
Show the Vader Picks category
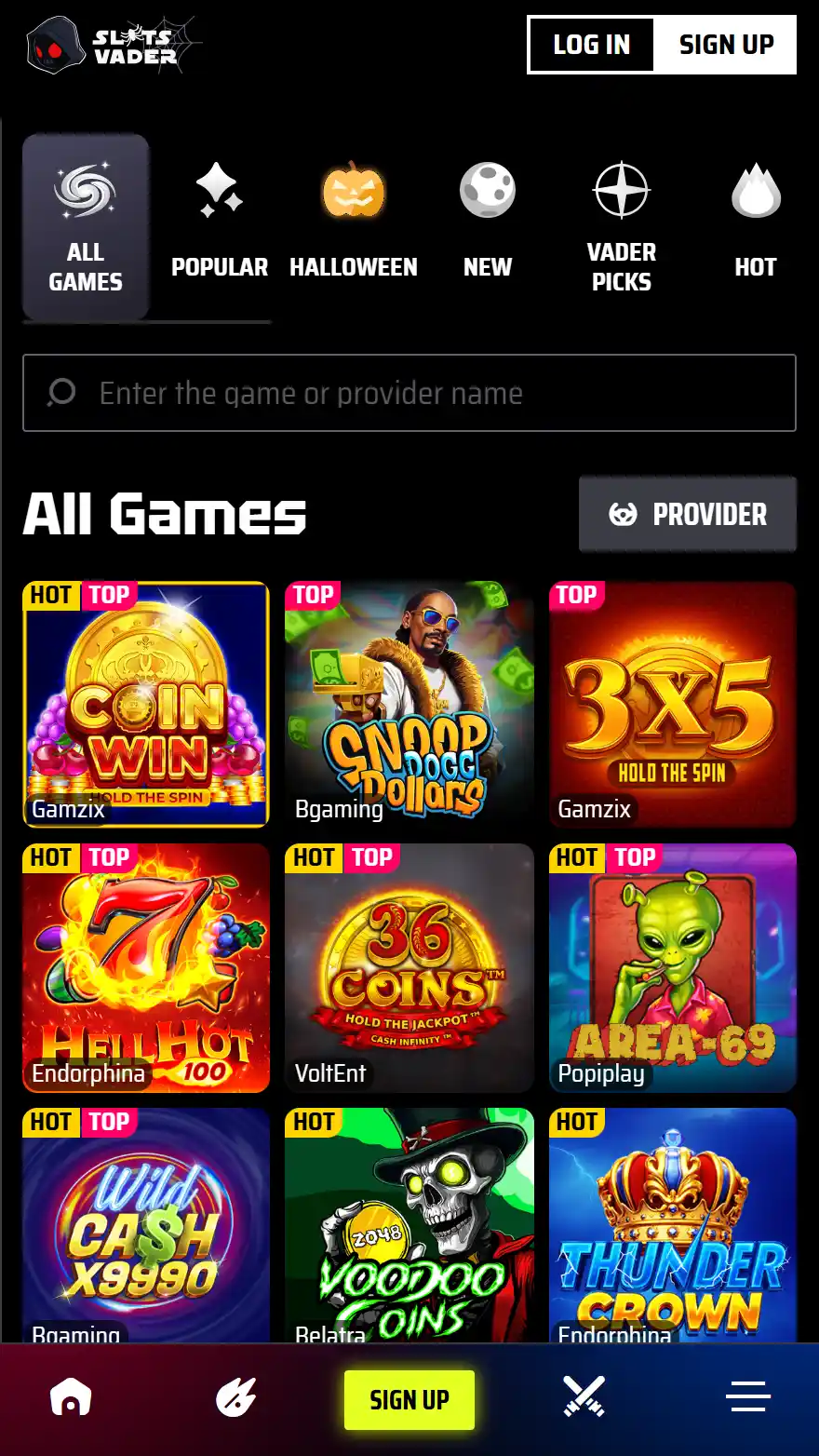(622, 227)
